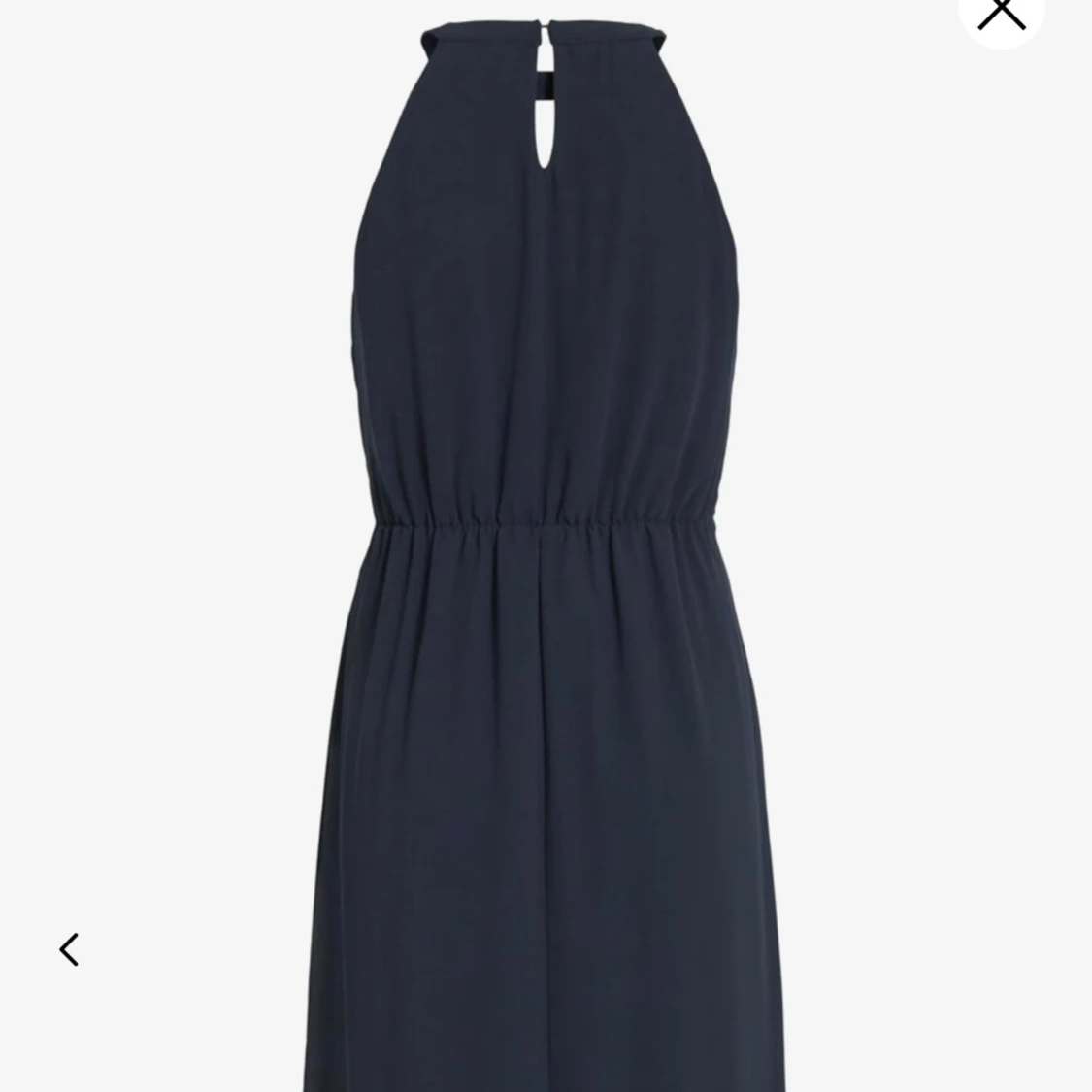Close the full-screen dress image viewer
Viewport: 1092px width, 1092px height.
(1001, 14)
